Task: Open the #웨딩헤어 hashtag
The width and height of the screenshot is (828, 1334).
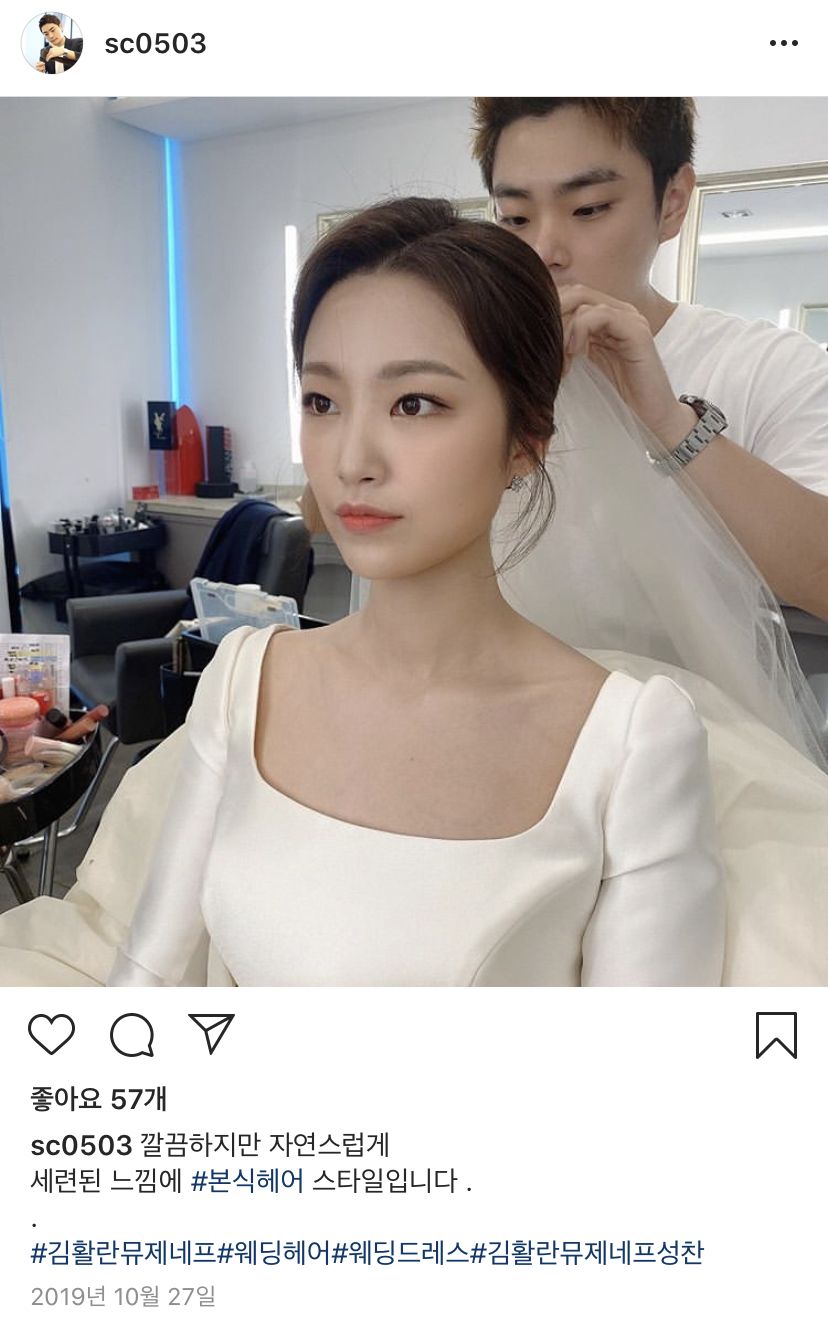Action: [x=274, y=1253]
